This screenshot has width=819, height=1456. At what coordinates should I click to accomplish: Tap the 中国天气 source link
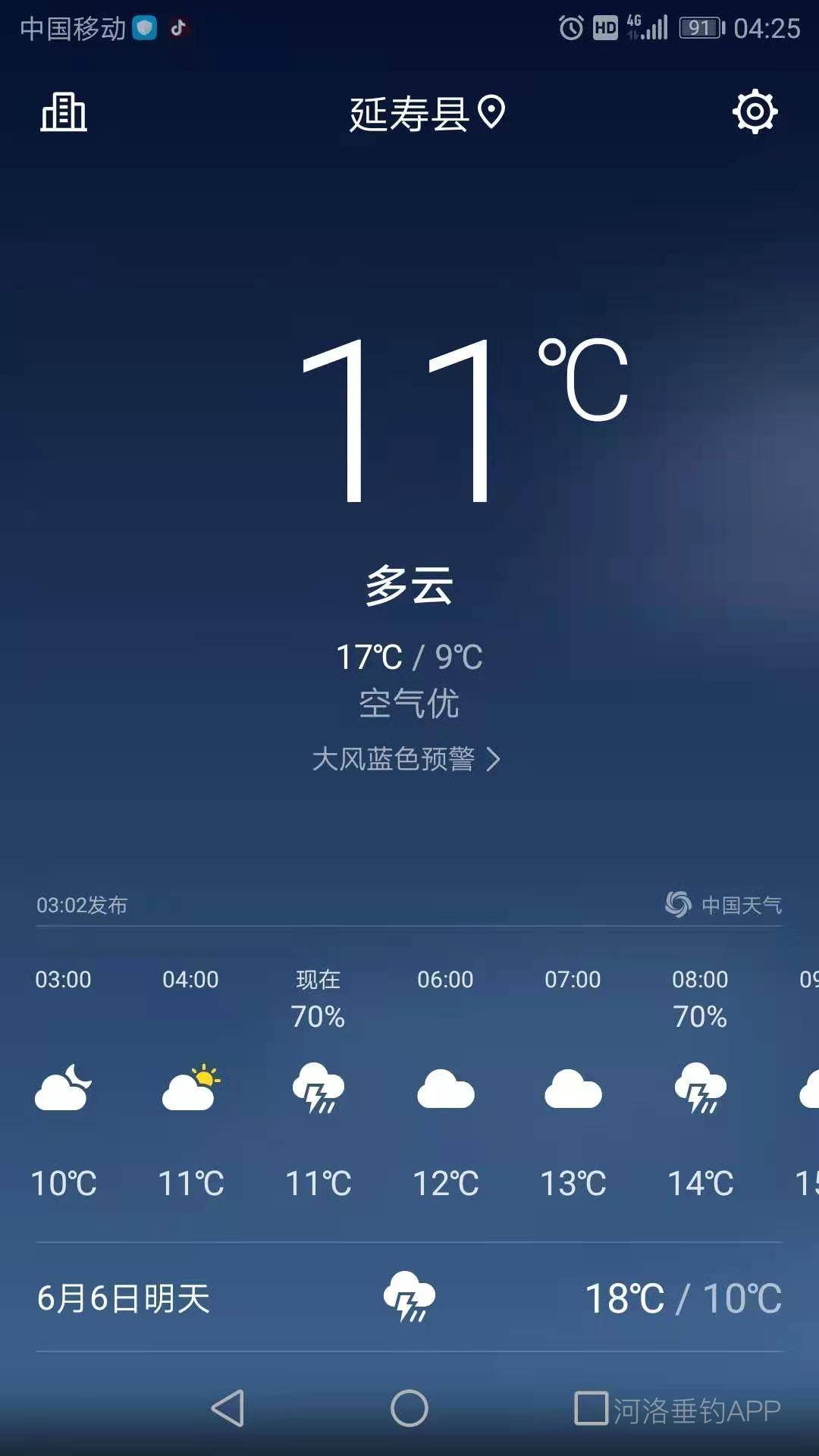[x=724, y=905]
